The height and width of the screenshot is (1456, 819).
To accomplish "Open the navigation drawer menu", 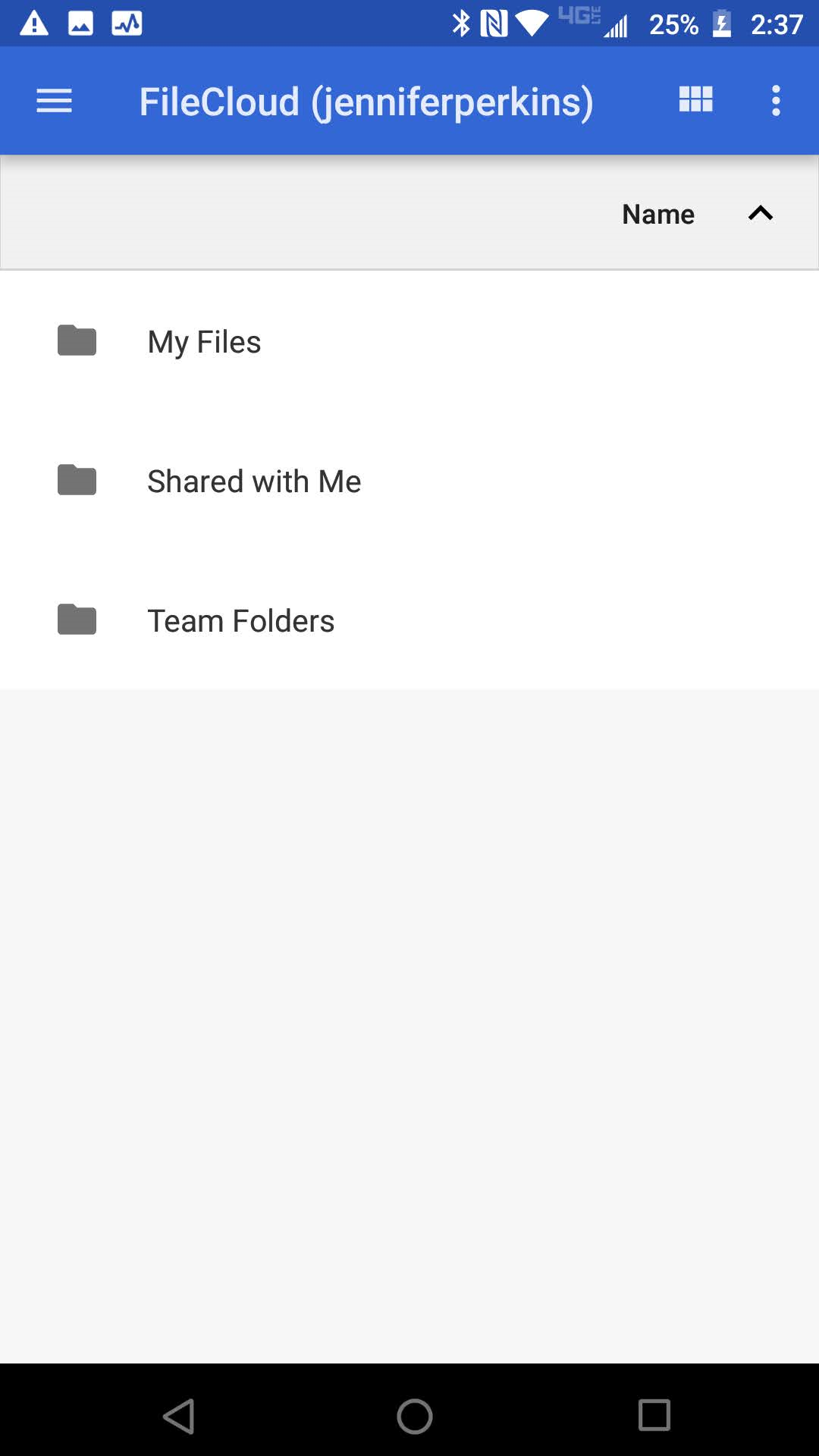I will coord(53,99).
